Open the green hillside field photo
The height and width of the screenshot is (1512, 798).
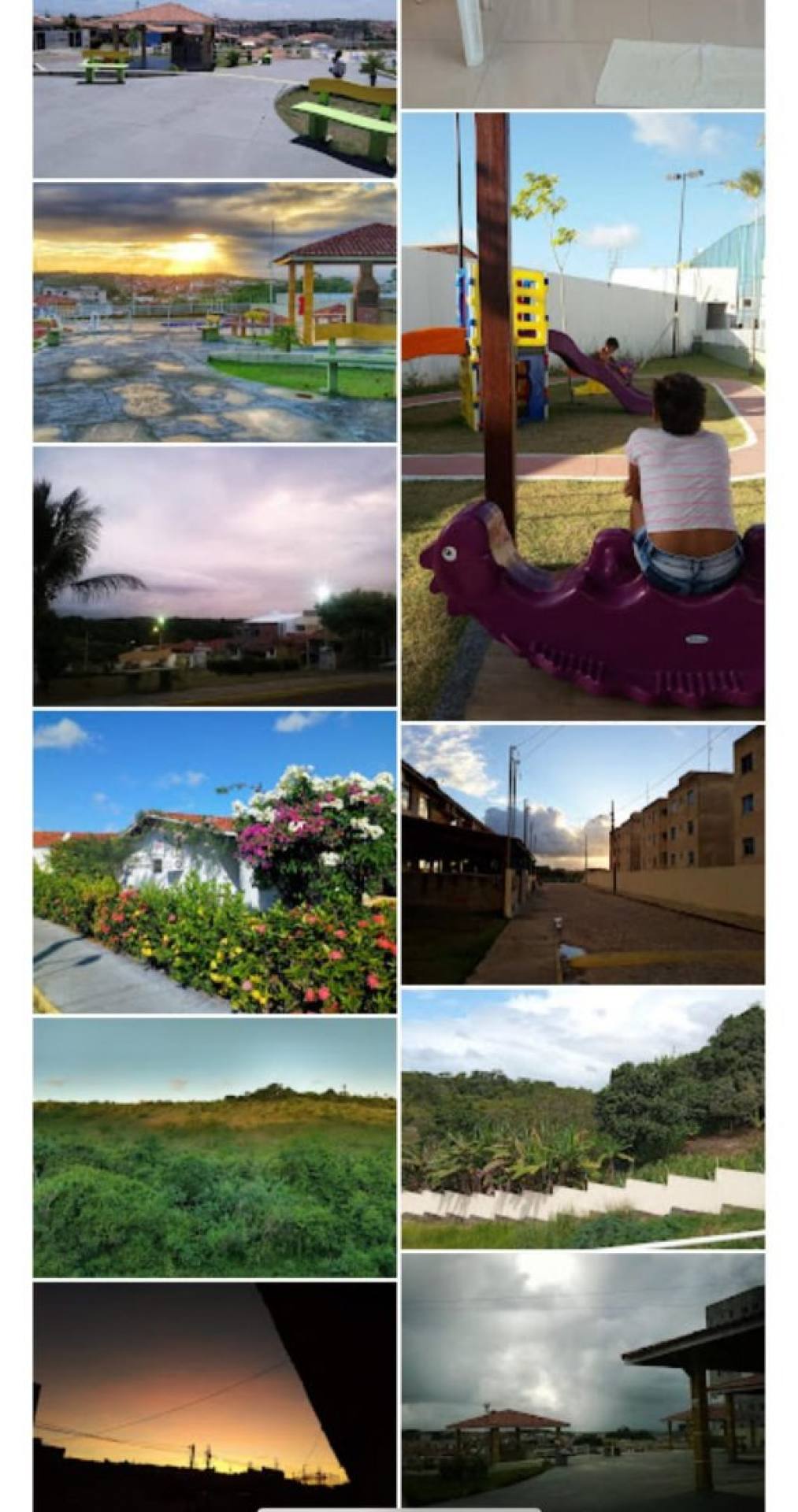[x=214, y=1147]
